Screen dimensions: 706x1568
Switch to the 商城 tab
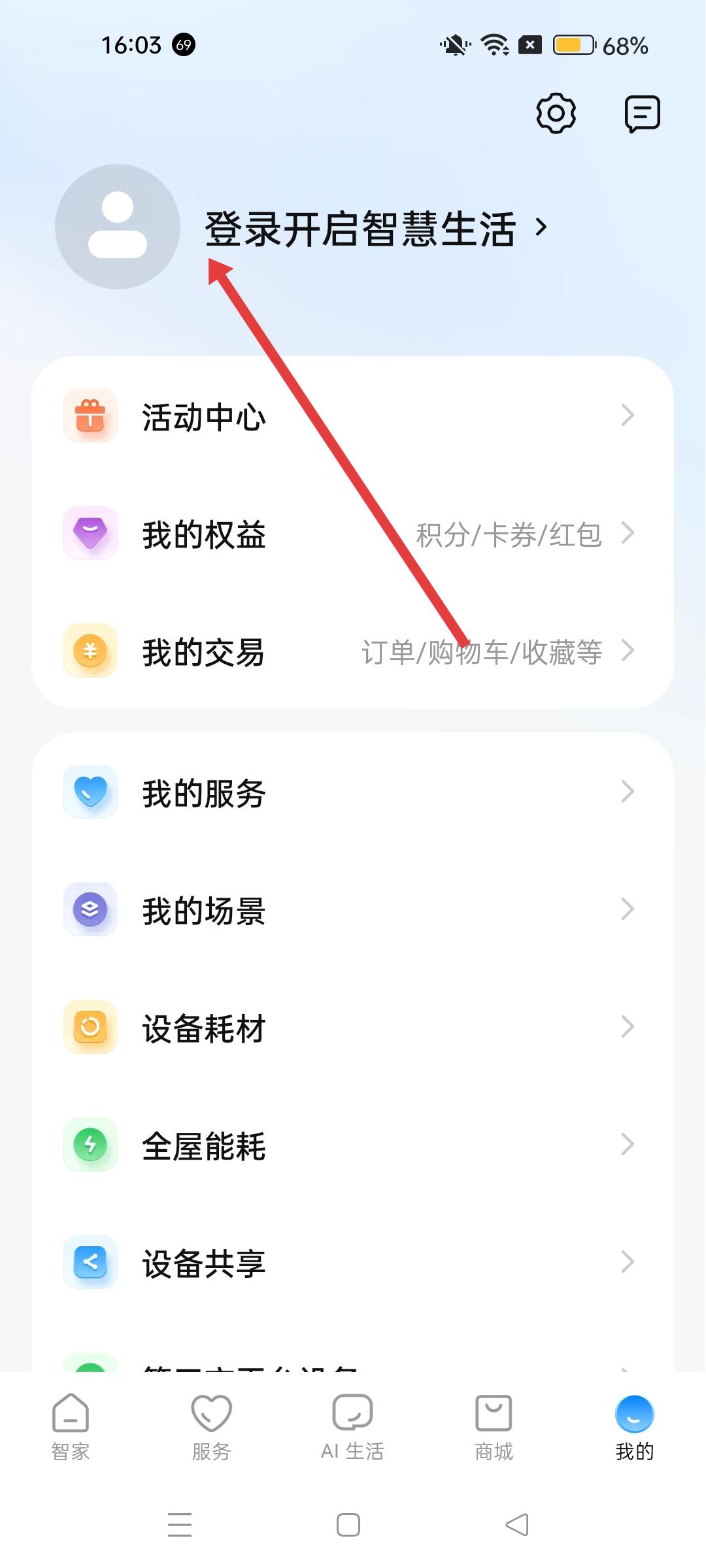[x=494, y=1426]
